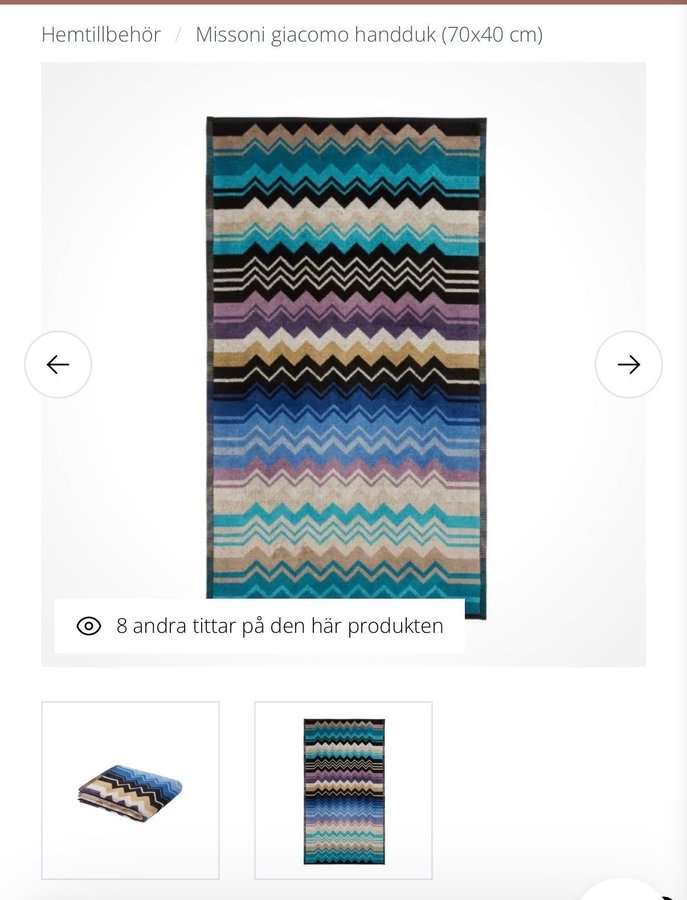The width and height of the screenshot is (687, 900).
Task: Show the next product image
Action: [x=628, y=365]
